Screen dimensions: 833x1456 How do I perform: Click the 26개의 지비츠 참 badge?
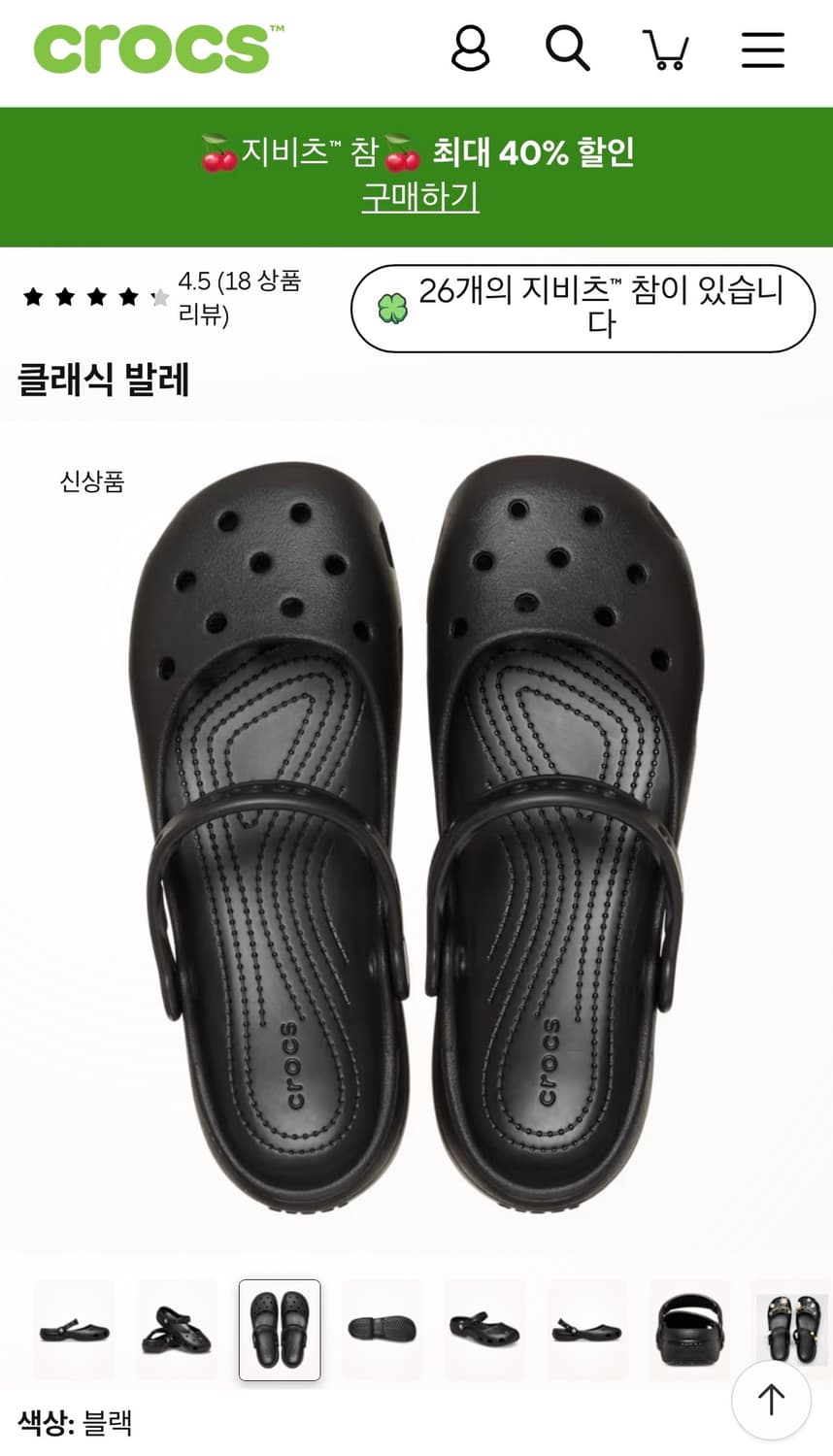(x=581, y=308)
